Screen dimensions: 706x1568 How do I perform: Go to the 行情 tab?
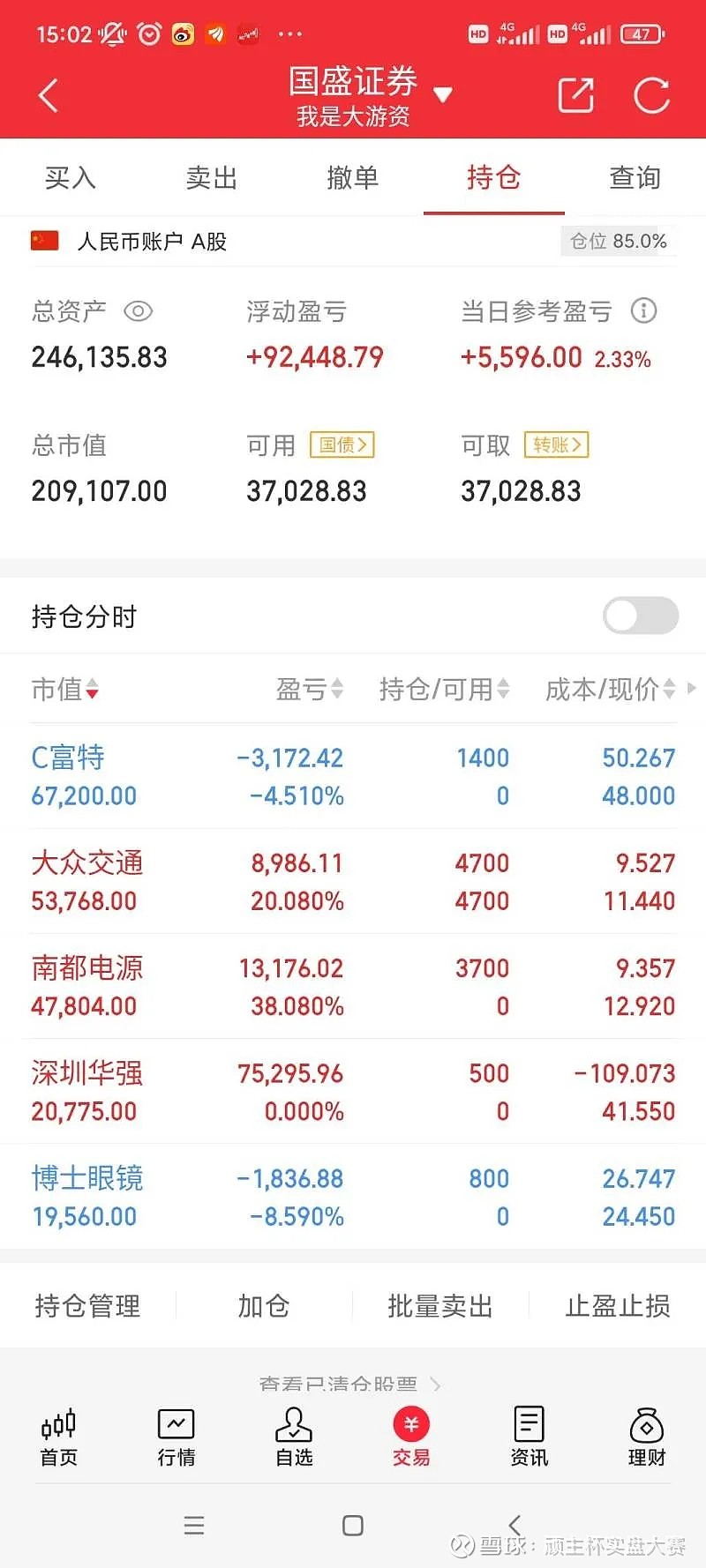[176, 1437]
